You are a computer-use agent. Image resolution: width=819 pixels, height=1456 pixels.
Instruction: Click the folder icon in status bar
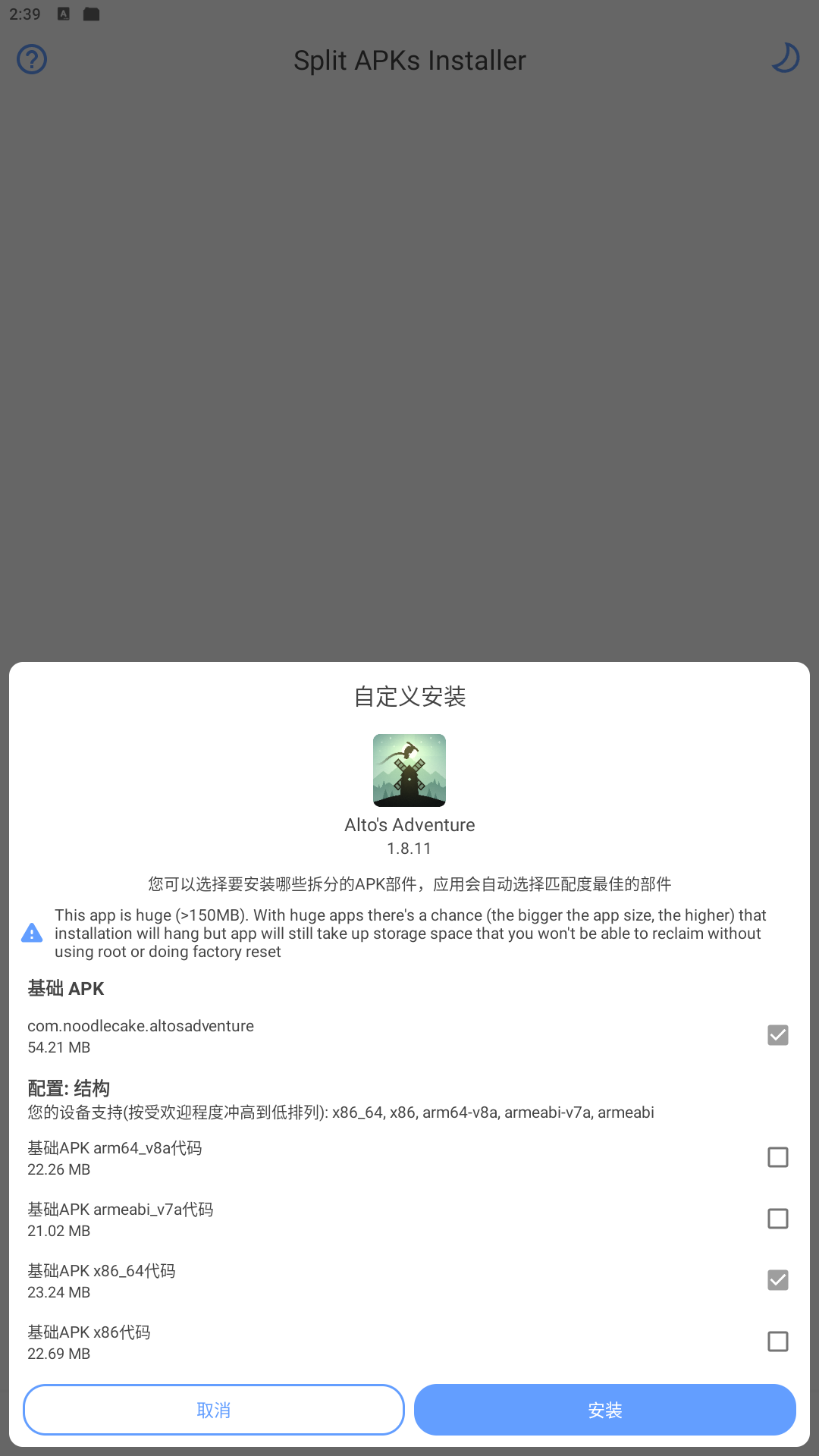[93, 13]
